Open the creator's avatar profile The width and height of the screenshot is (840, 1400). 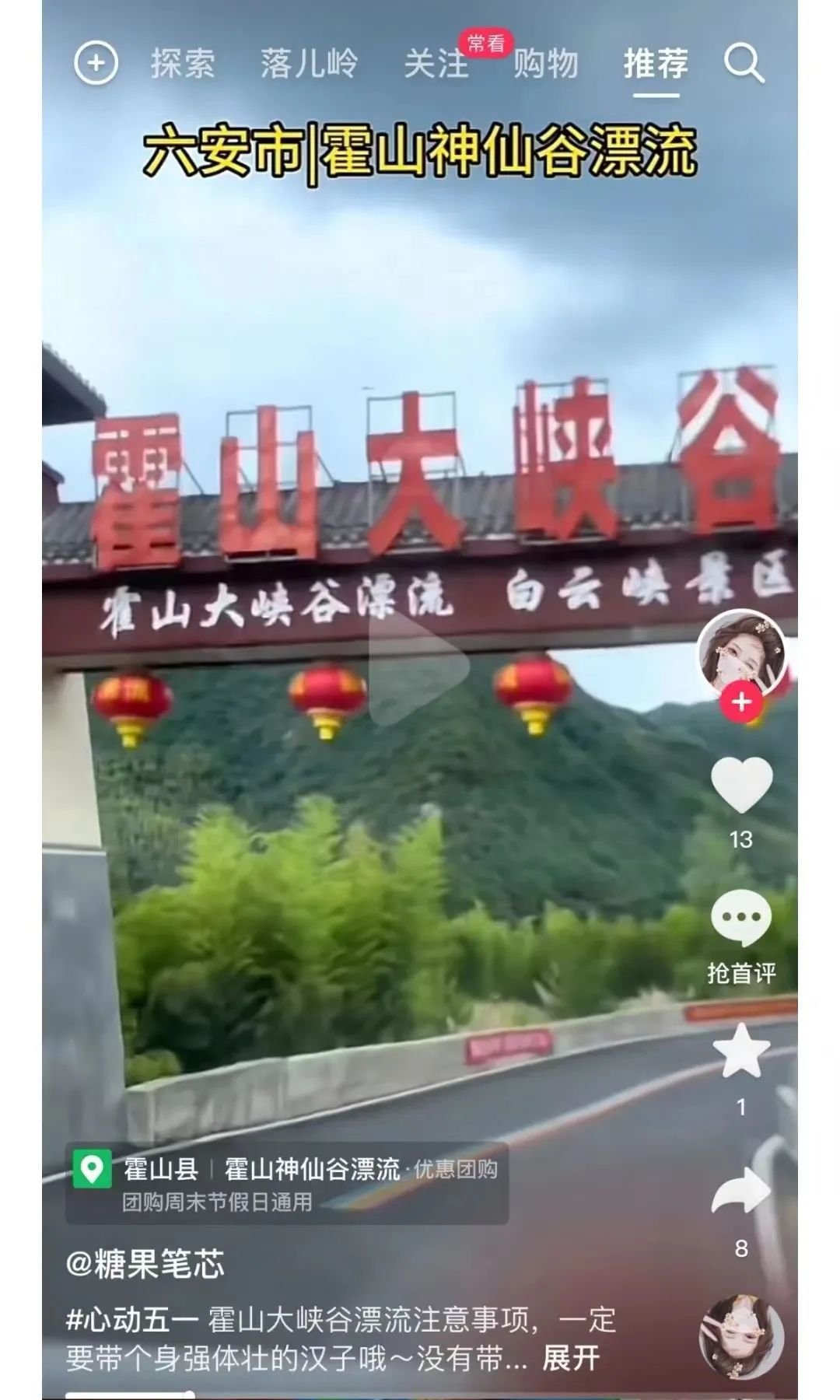click(x=741, y=651)
